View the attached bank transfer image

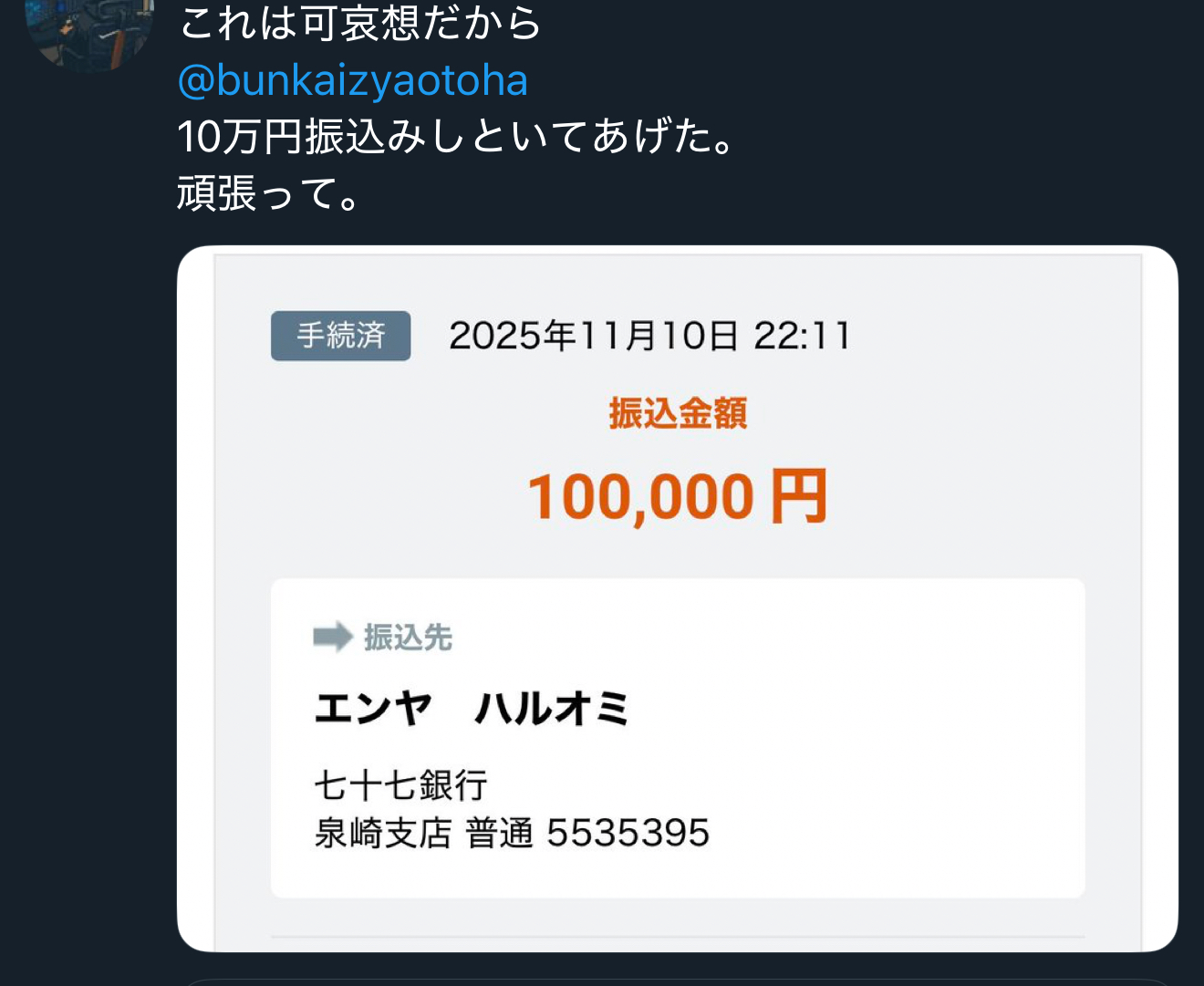(x=677, y=598)
